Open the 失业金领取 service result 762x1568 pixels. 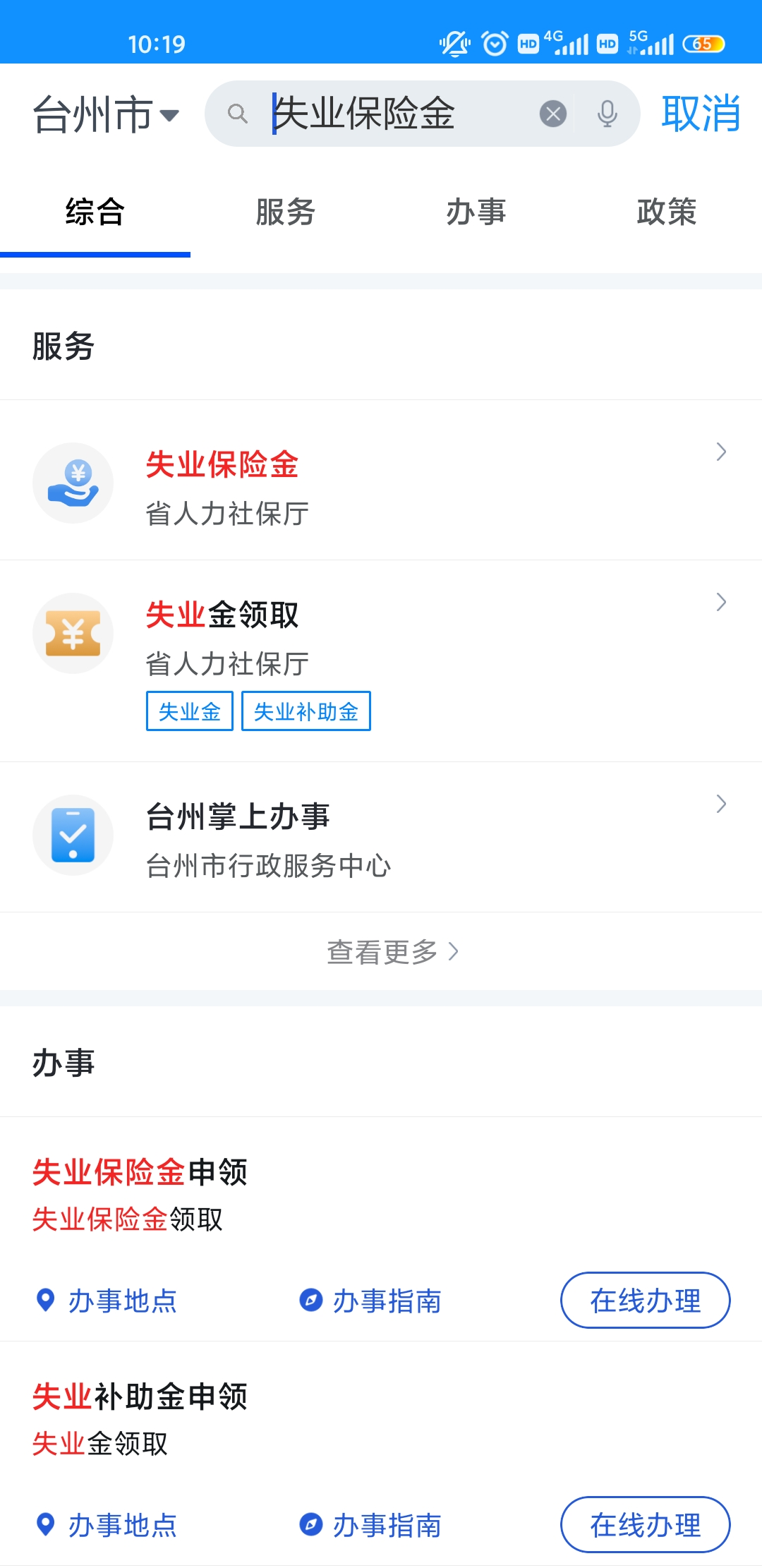pyautogui.click(x=381, y=634)
